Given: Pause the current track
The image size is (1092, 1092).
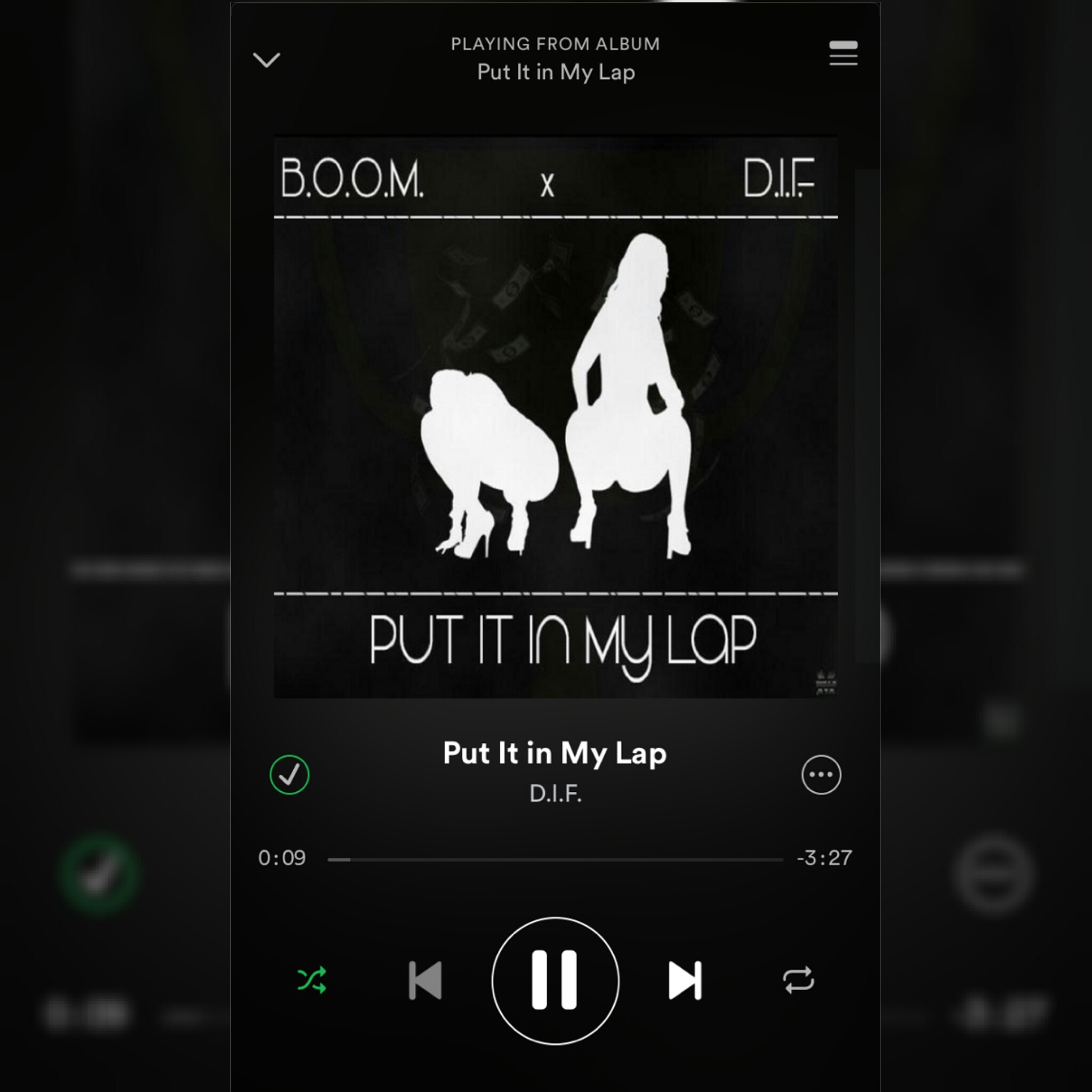Looking at the screenshot, I should click(555, 981).
